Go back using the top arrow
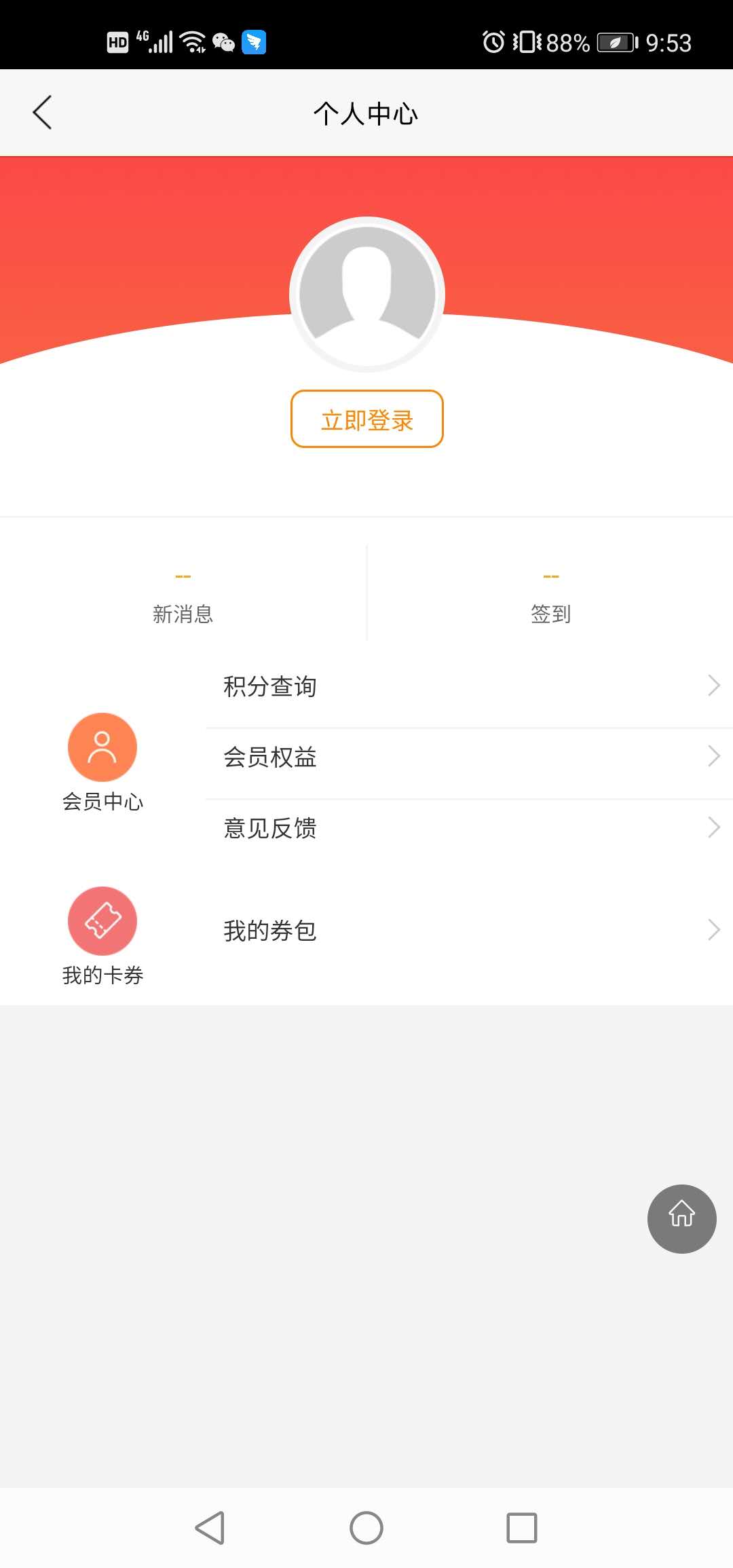This screenshot has height=1568, width=733. pos(42,113)
